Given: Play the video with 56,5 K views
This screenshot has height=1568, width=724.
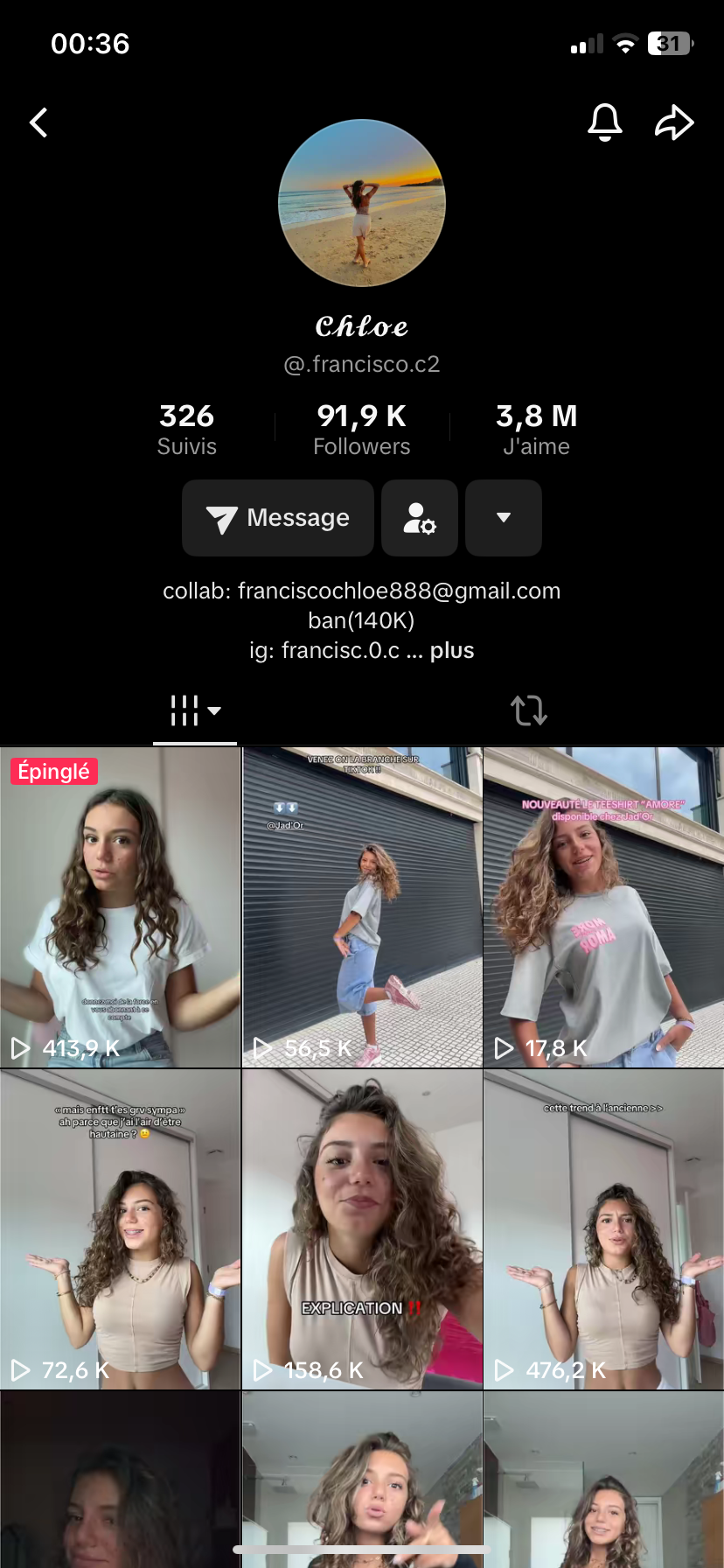Looking at the screenshot, I should pos(362,907).
